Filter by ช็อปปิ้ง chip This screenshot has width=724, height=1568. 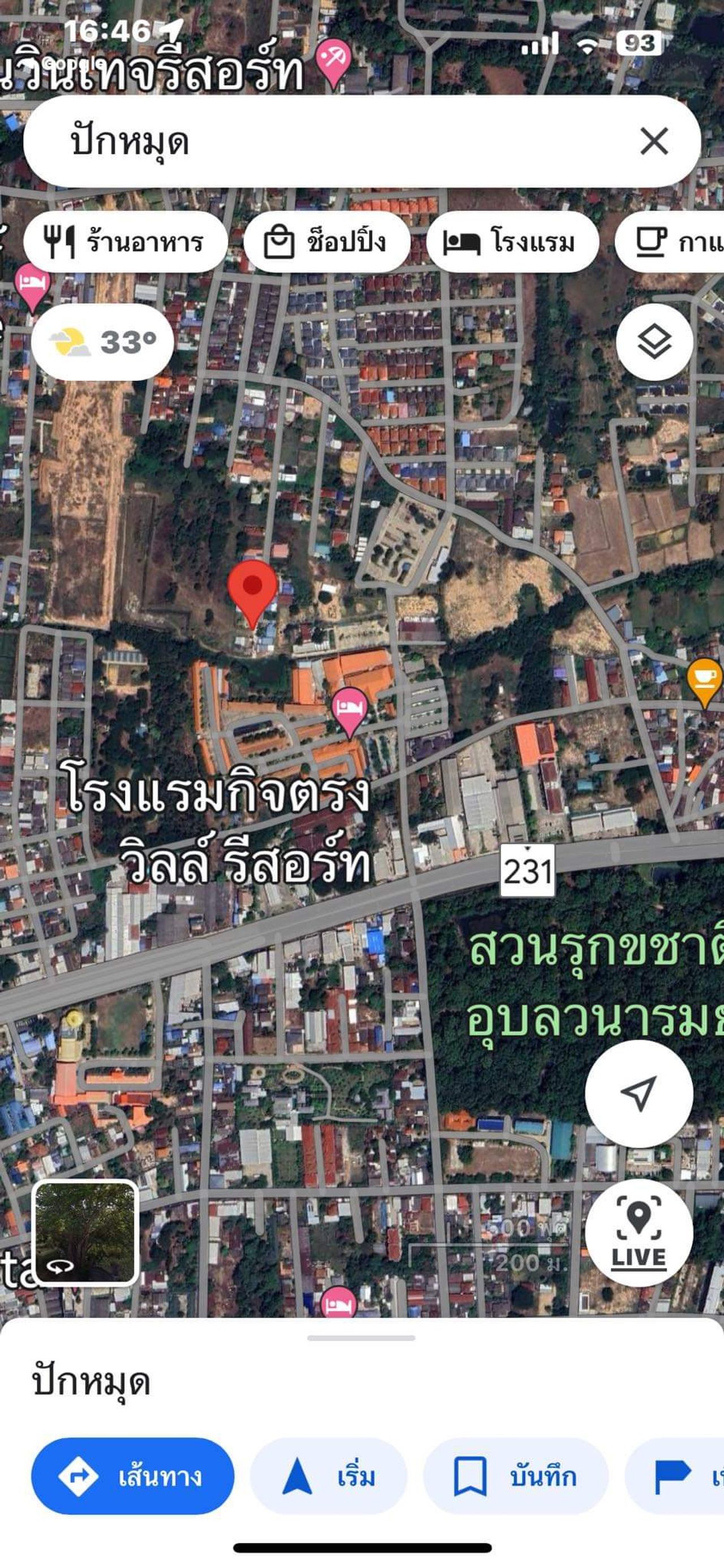[326, 242]
